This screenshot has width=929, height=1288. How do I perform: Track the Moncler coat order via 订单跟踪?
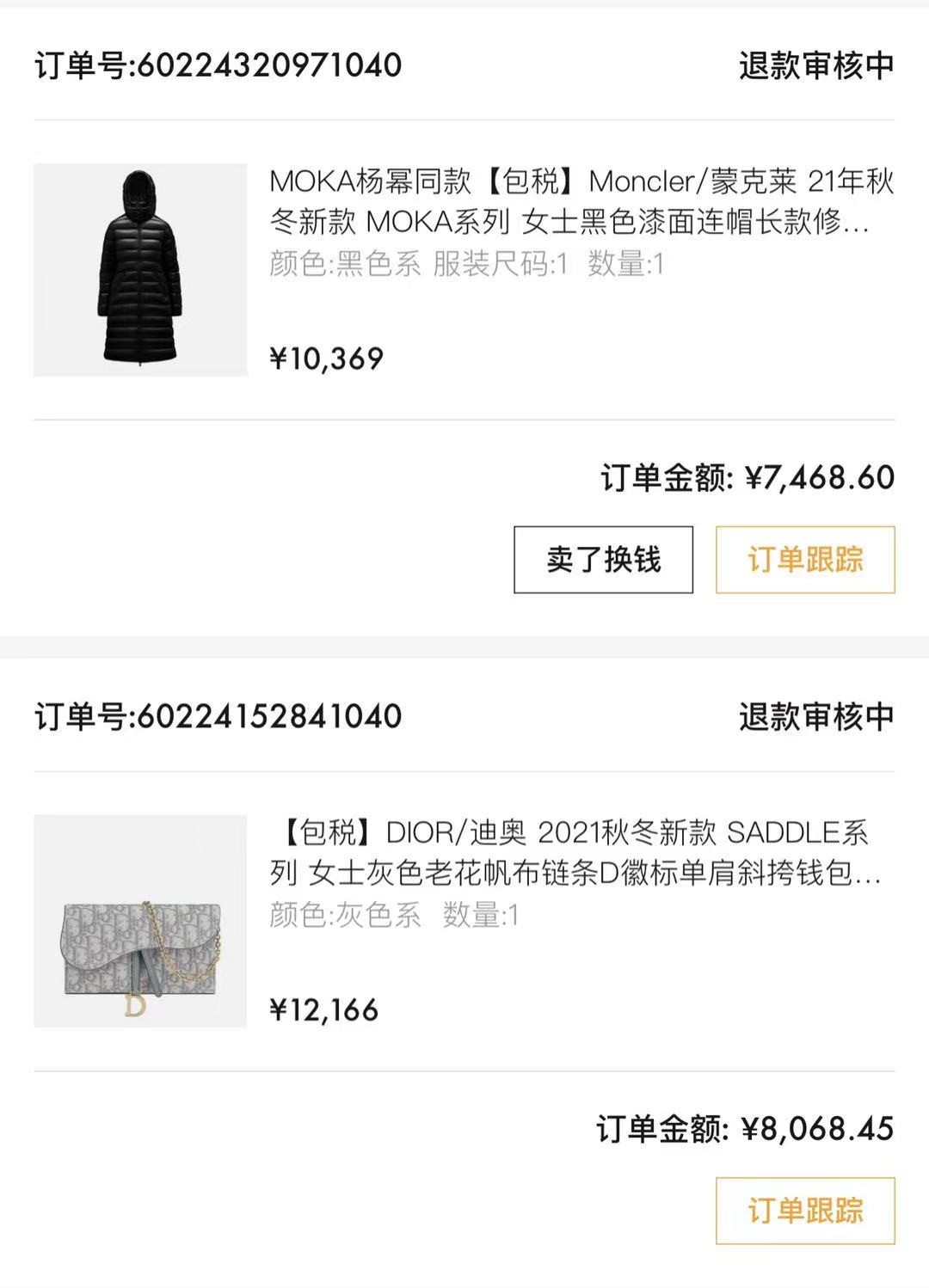tap(805, 560)
